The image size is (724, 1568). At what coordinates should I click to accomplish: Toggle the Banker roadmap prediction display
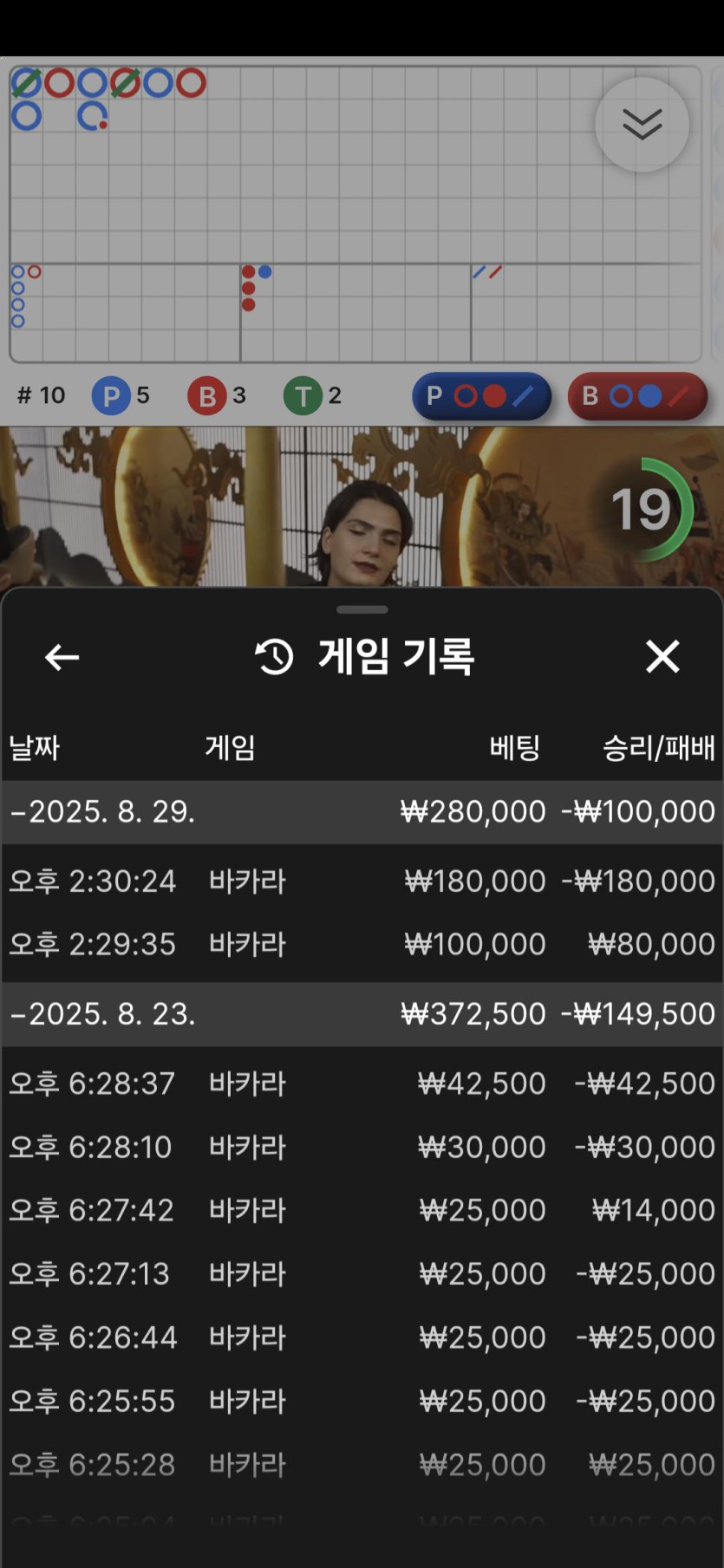coord(637,395)
